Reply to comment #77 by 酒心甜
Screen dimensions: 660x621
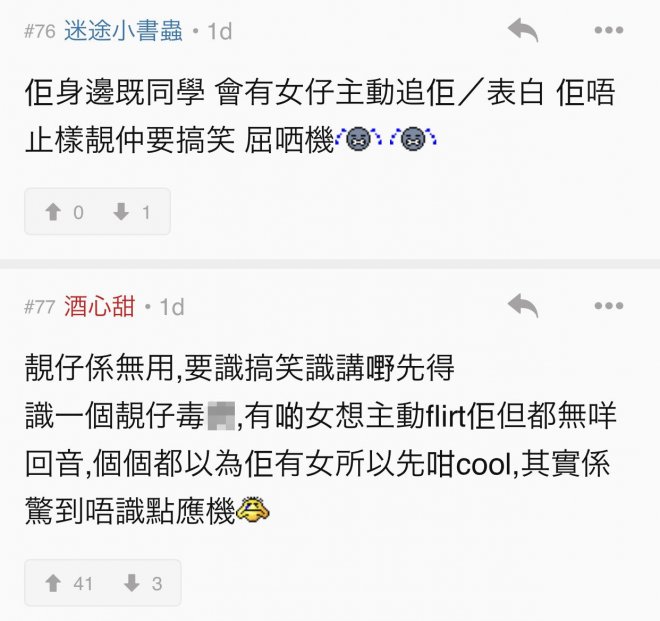[522, 305]
